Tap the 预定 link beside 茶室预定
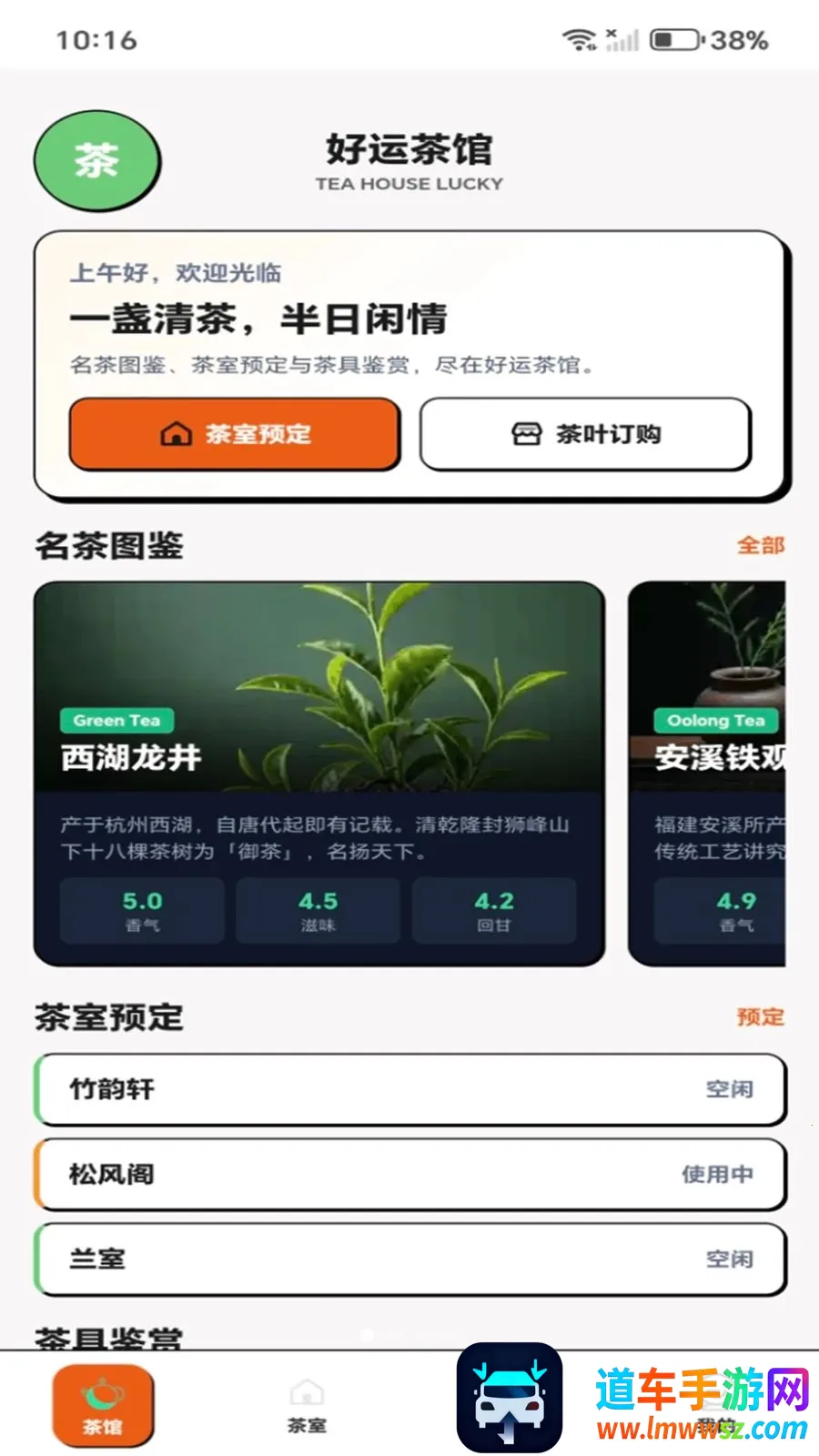The height and width of the screenshot is (1456, 819). tap(761, 1016)
